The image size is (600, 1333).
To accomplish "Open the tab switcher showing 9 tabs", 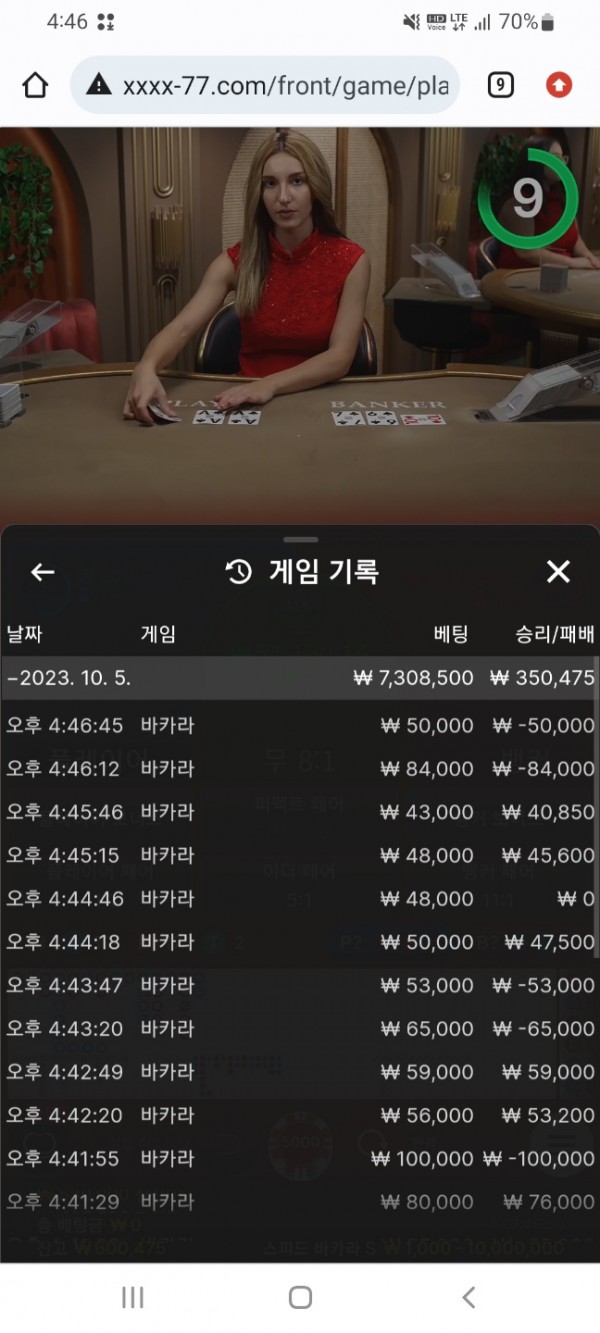I will 500,85.
